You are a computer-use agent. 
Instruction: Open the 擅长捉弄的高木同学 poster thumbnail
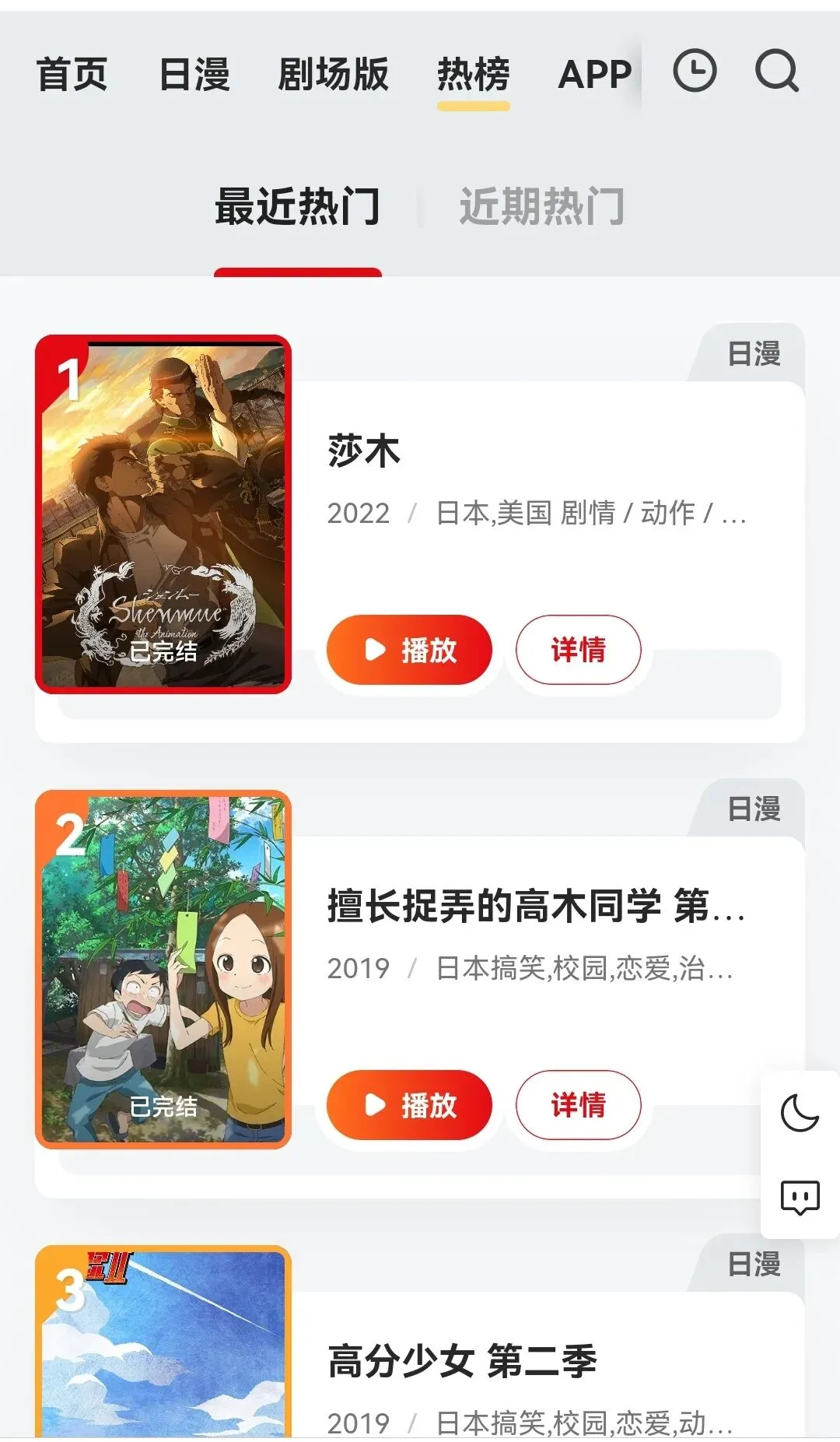coord(163,969)
